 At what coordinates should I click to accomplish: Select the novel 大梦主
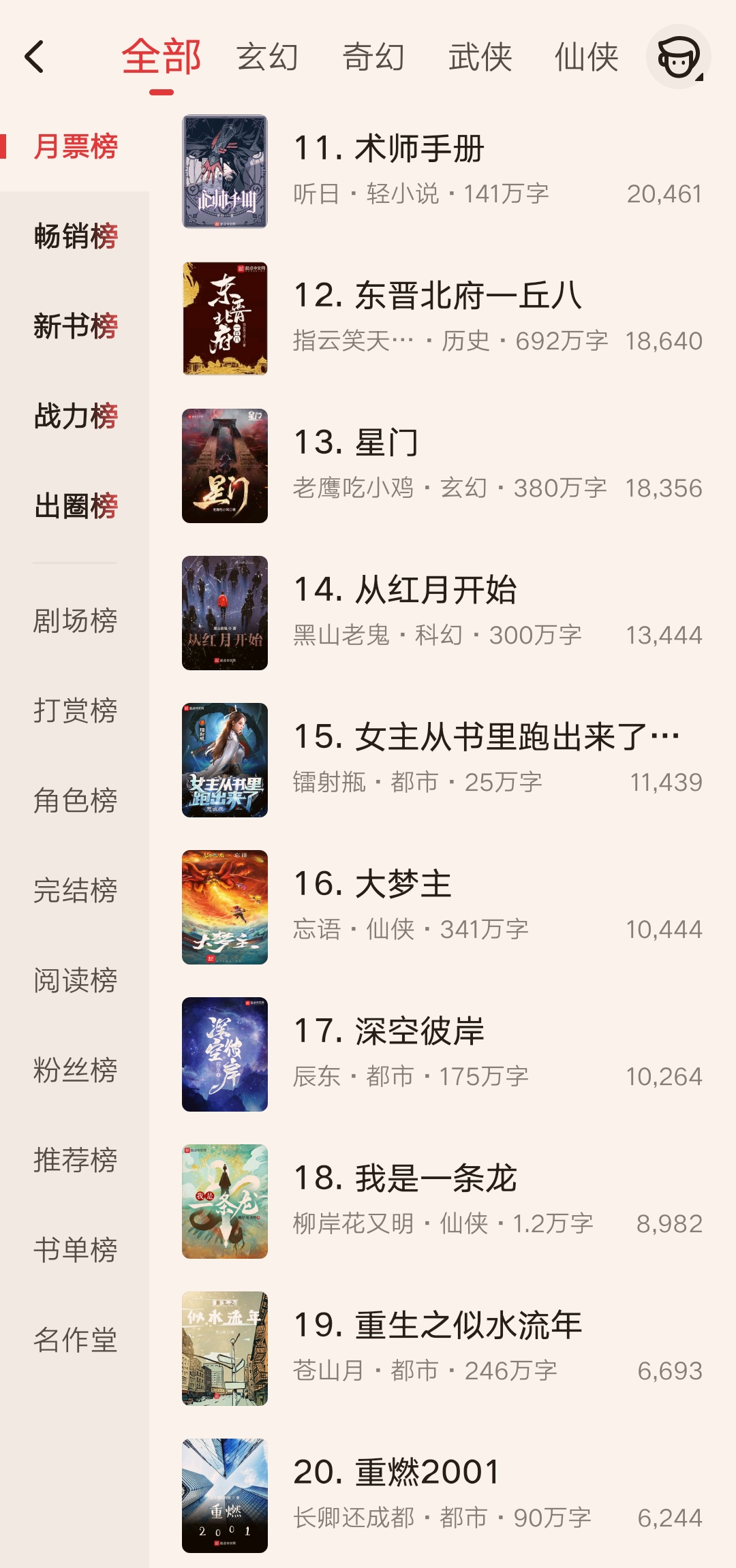click(x=372, y=885)
